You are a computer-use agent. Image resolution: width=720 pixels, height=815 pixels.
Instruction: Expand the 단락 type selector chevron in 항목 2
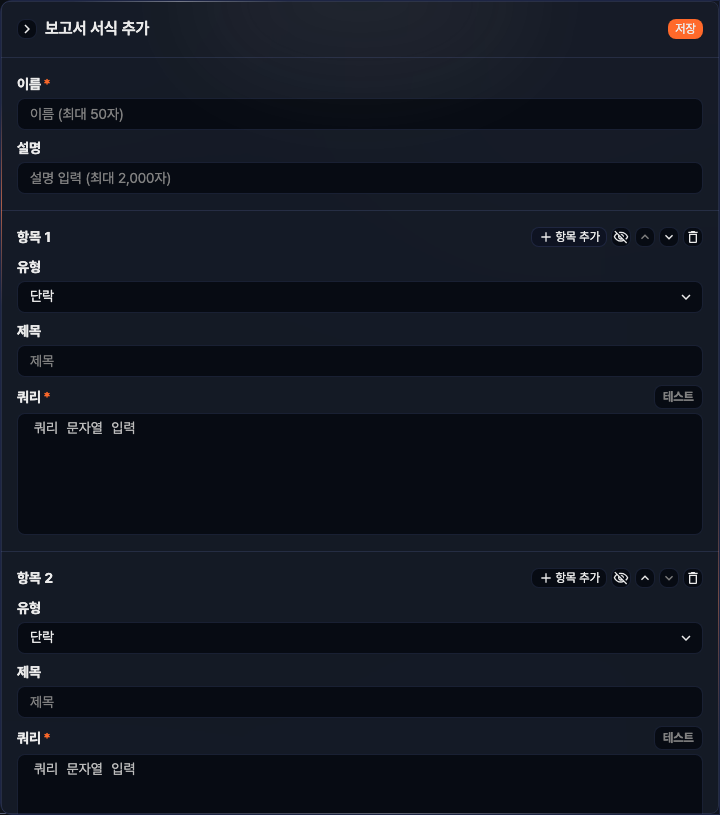point(687,638)
